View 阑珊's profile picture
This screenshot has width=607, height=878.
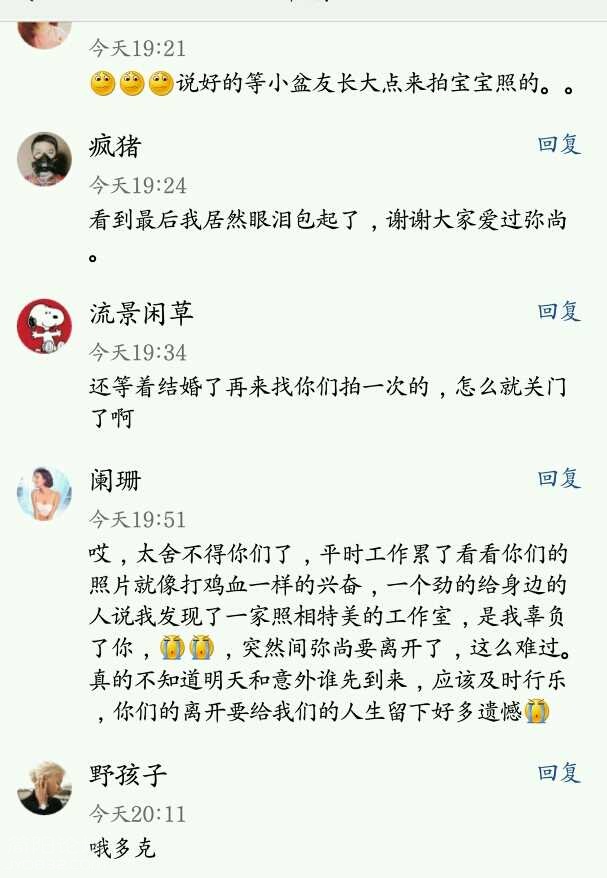coord(44,493)
